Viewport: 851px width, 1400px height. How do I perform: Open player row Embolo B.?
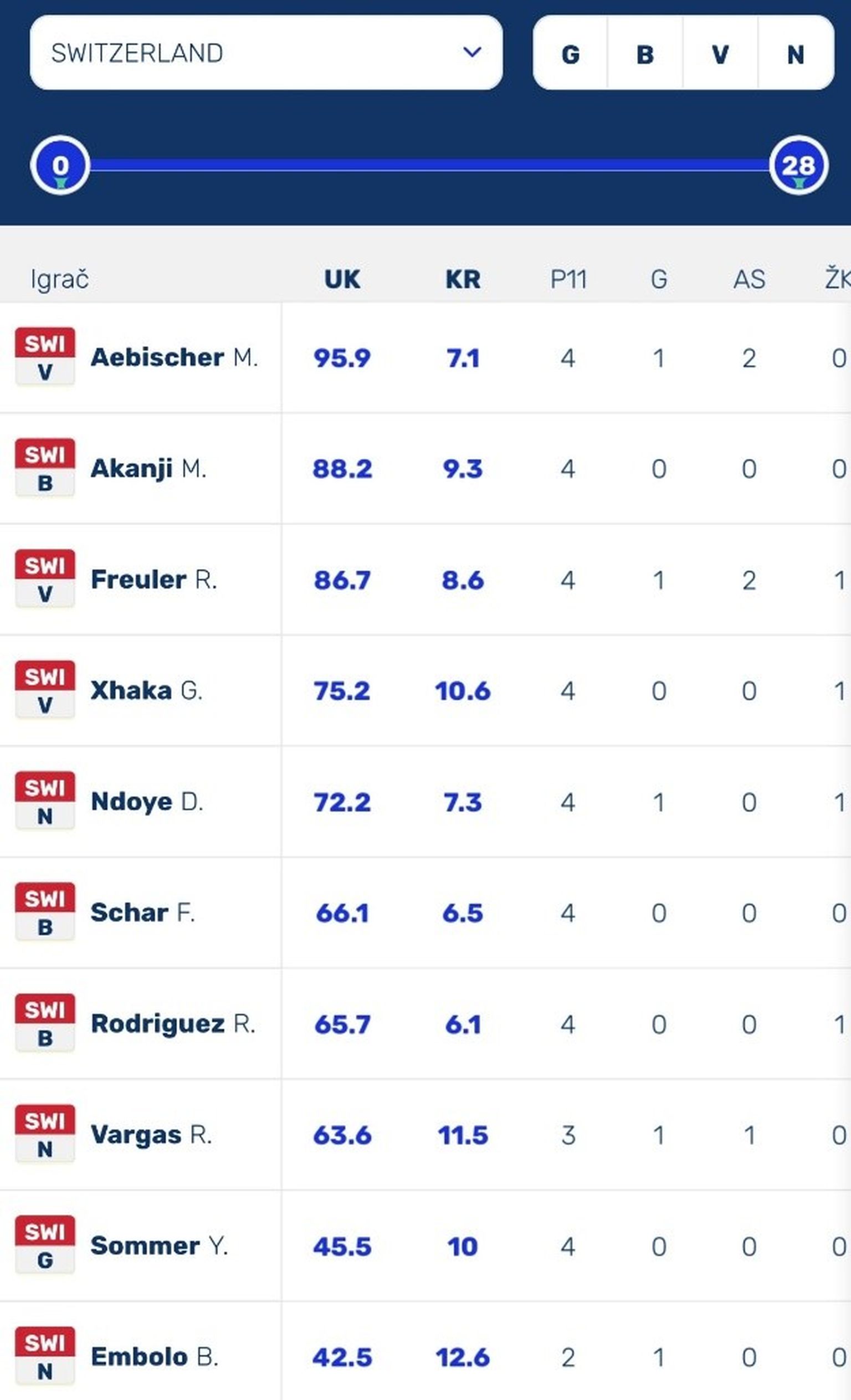click(x=154, y=1357)
